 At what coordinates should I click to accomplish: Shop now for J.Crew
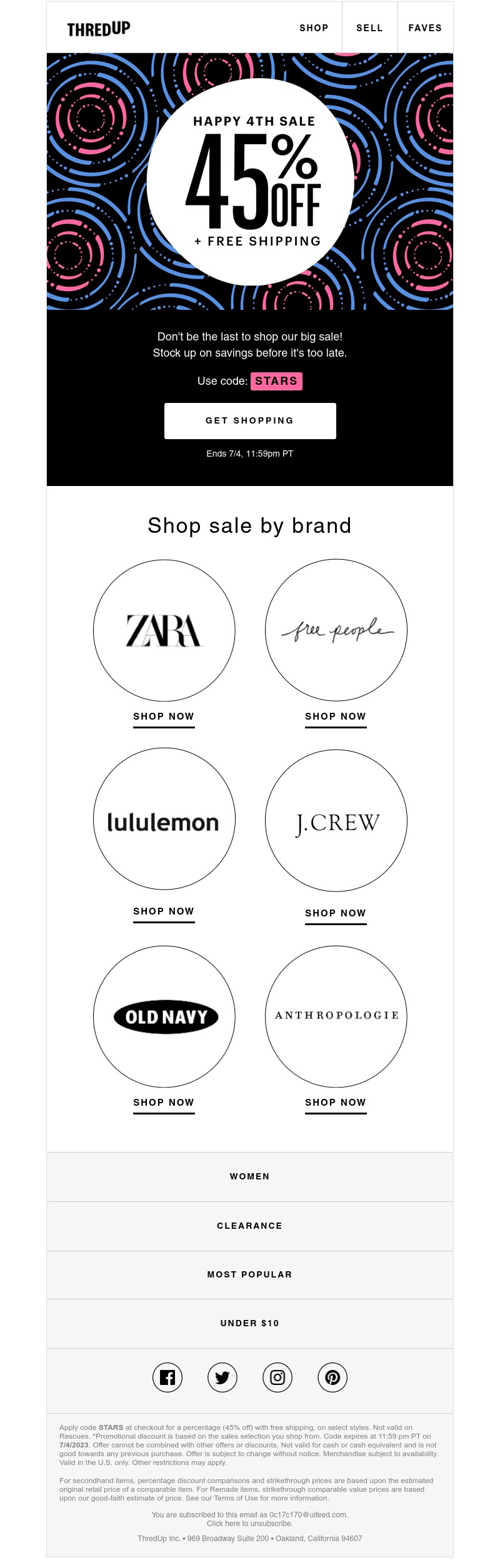(336, 913)
